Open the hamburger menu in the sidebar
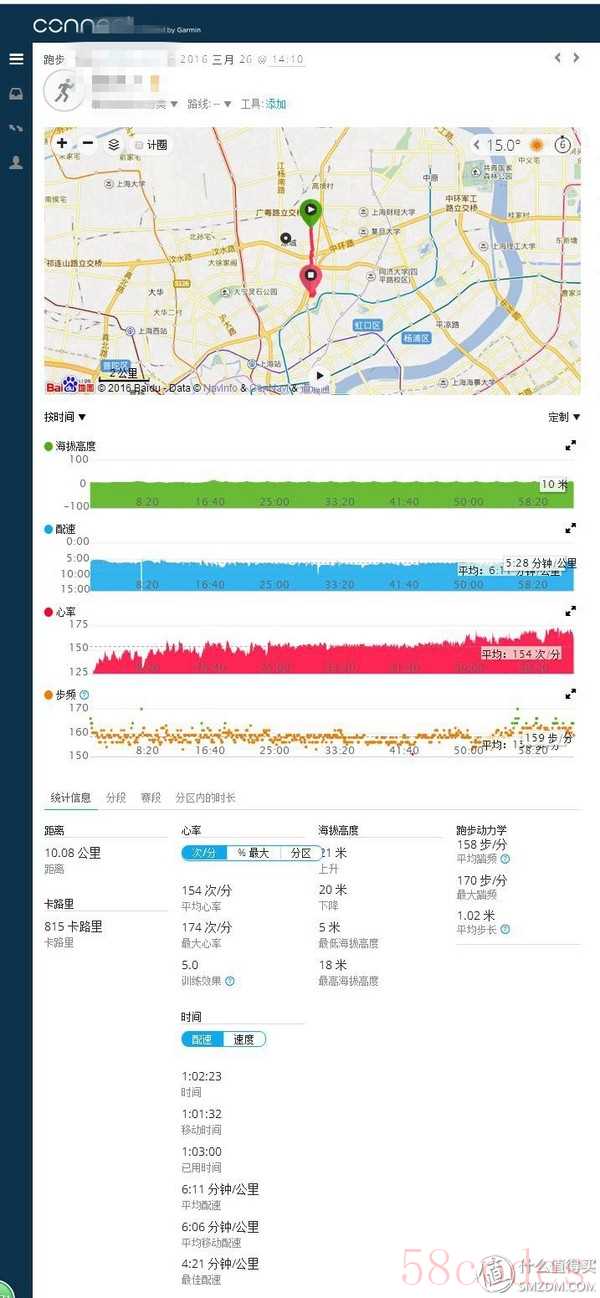Image resolution: width=600 pixels, height=1298 pixels. (16, 59)
